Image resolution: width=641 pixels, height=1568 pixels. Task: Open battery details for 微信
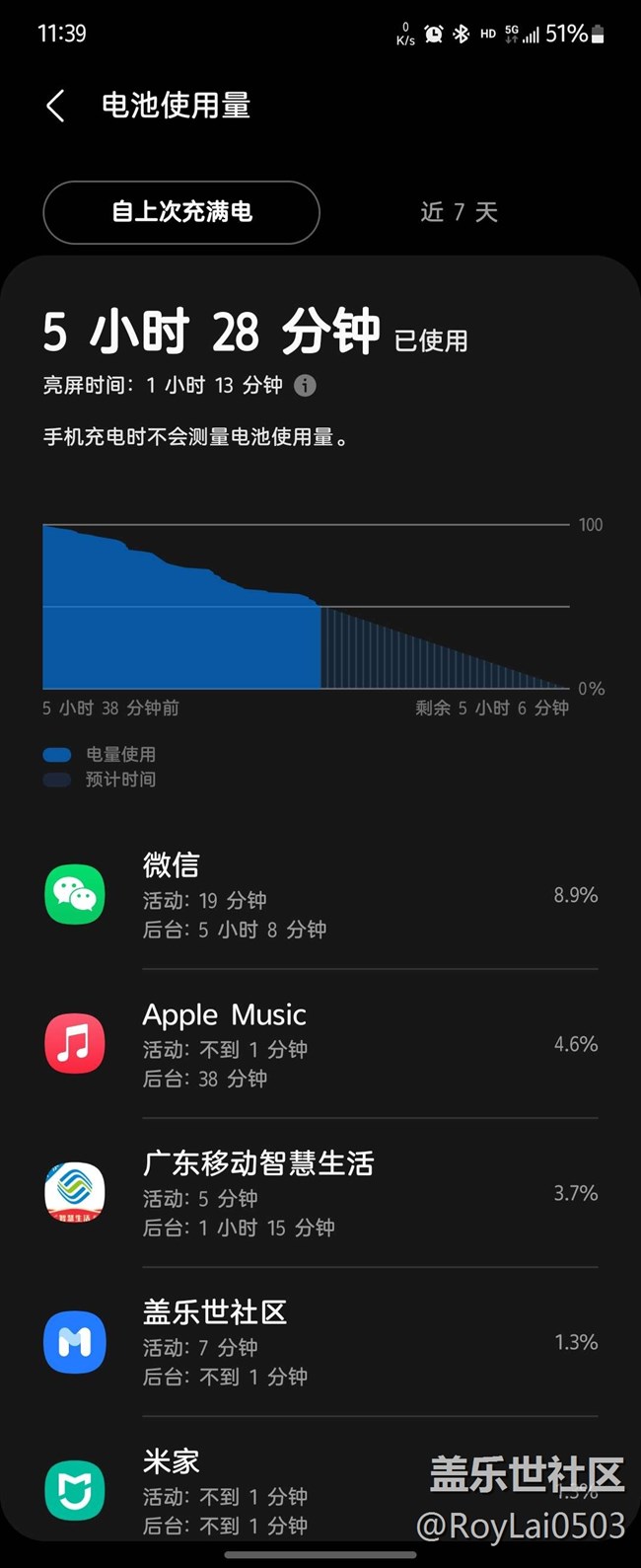(x=320, y=896)
